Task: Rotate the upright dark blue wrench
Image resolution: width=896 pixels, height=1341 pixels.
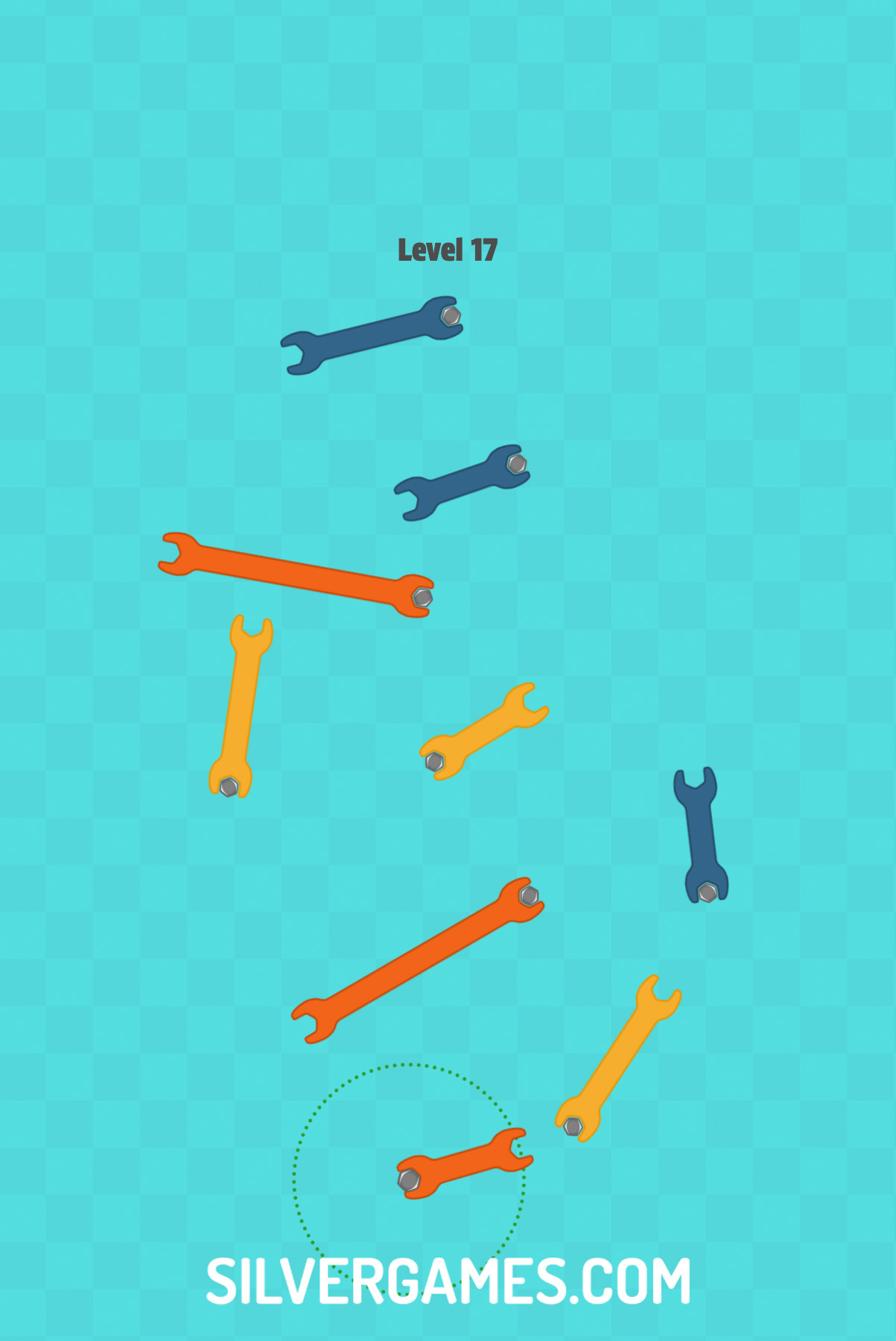Action: (x=701, y=835)
